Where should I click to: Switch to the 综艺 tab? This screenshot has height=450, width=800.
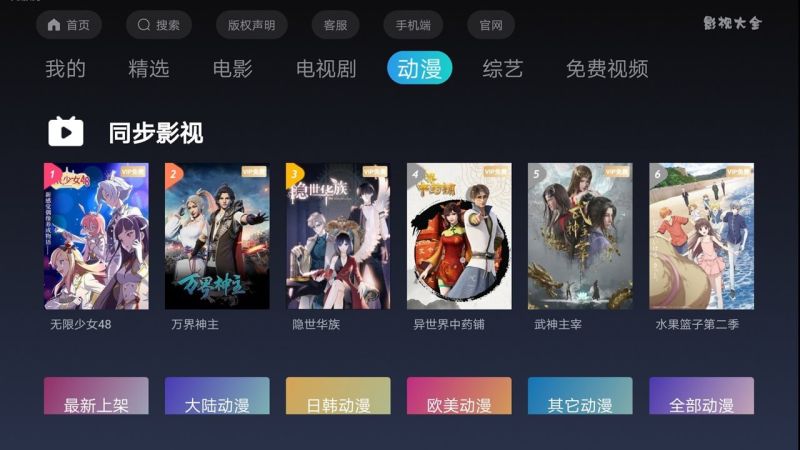click(503, 69)
